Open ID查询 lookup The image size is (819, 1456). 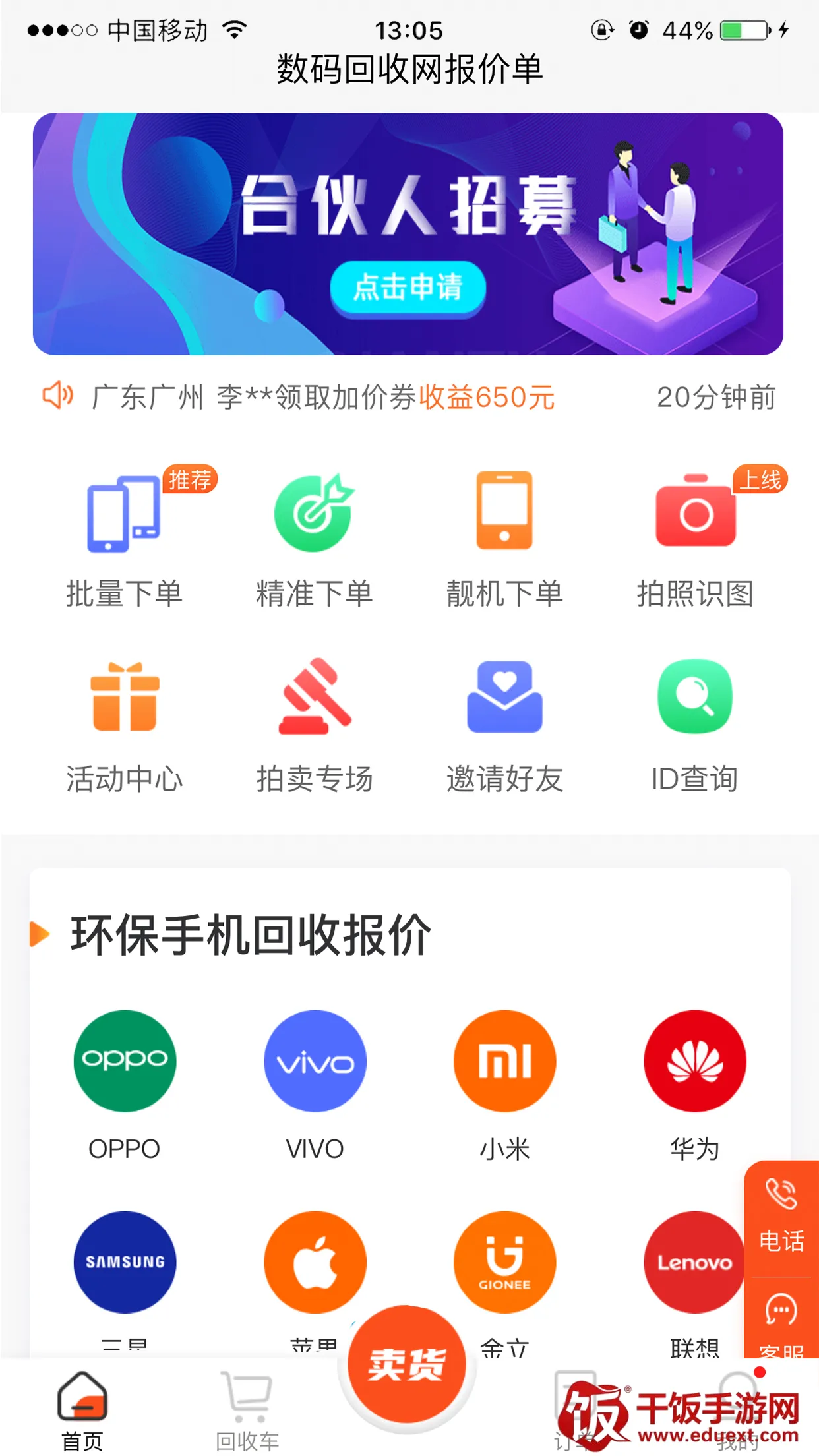[695, 724]
